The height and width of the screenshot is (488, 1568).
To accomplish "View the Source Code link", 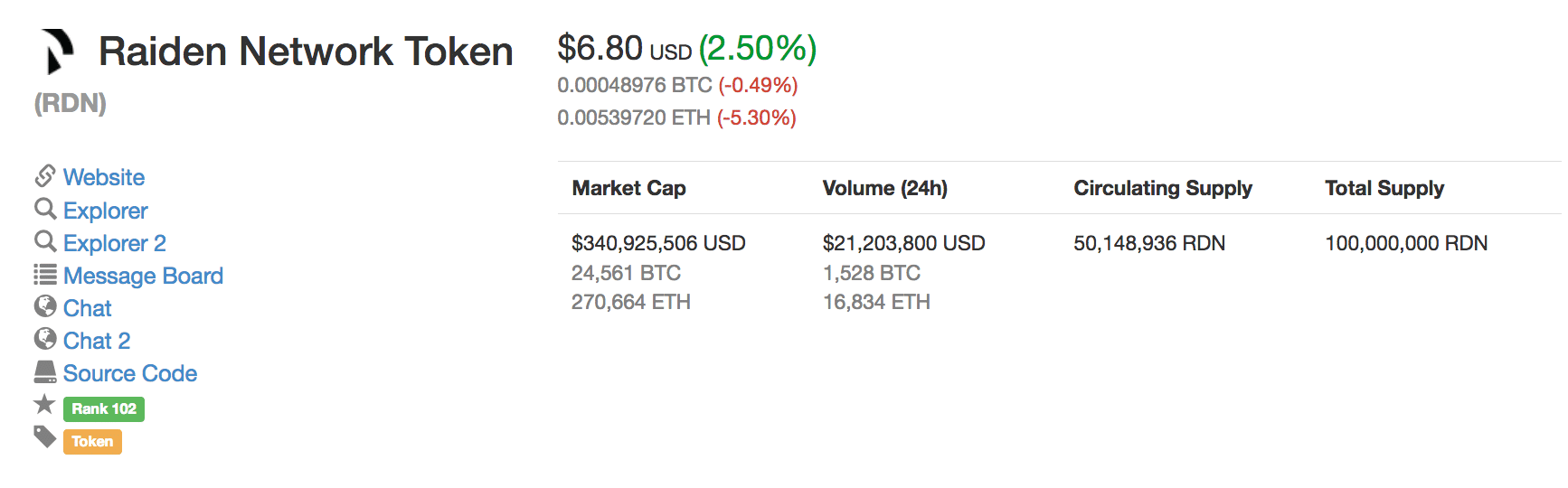I will click(129, 373).
